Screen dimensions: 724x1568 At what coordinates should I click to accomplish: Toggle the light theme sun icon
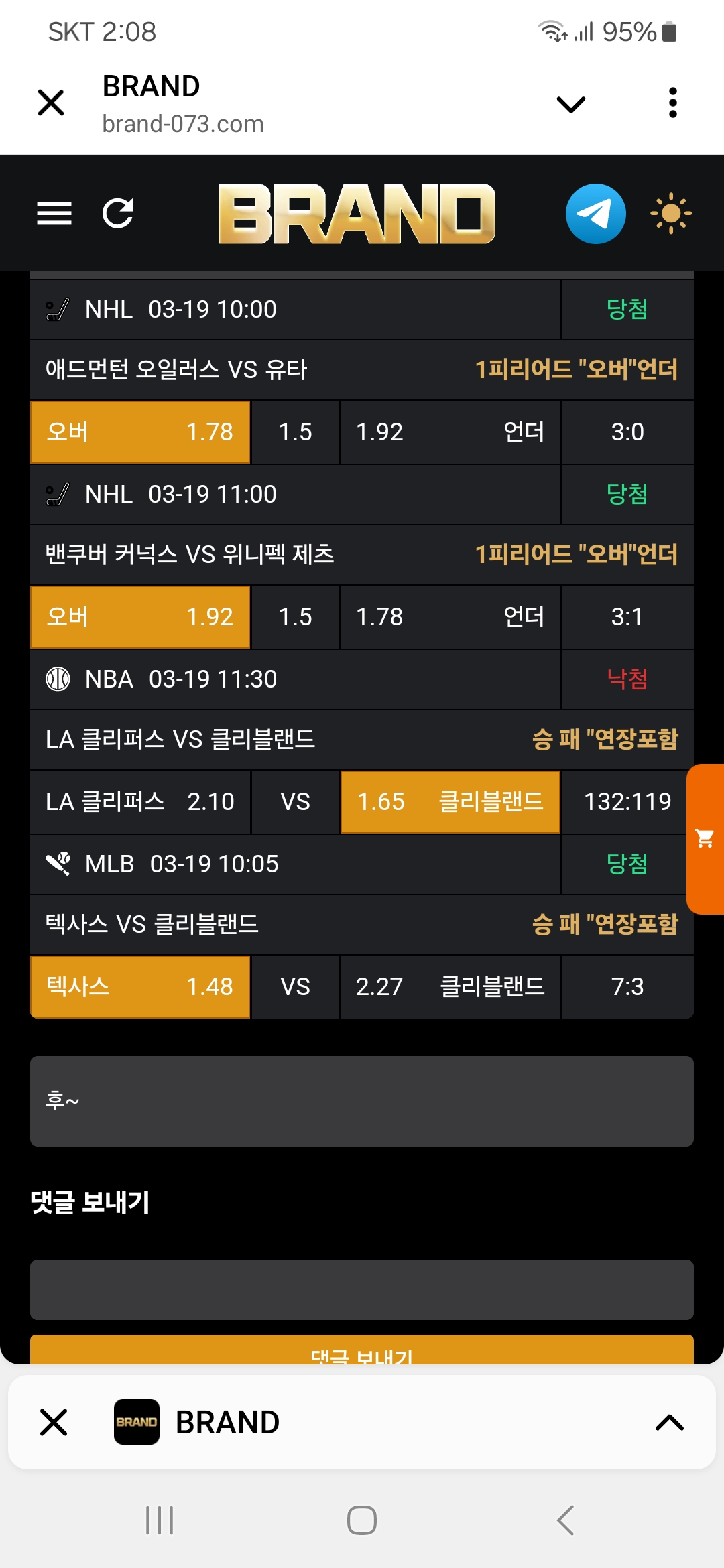click(670, 214)
